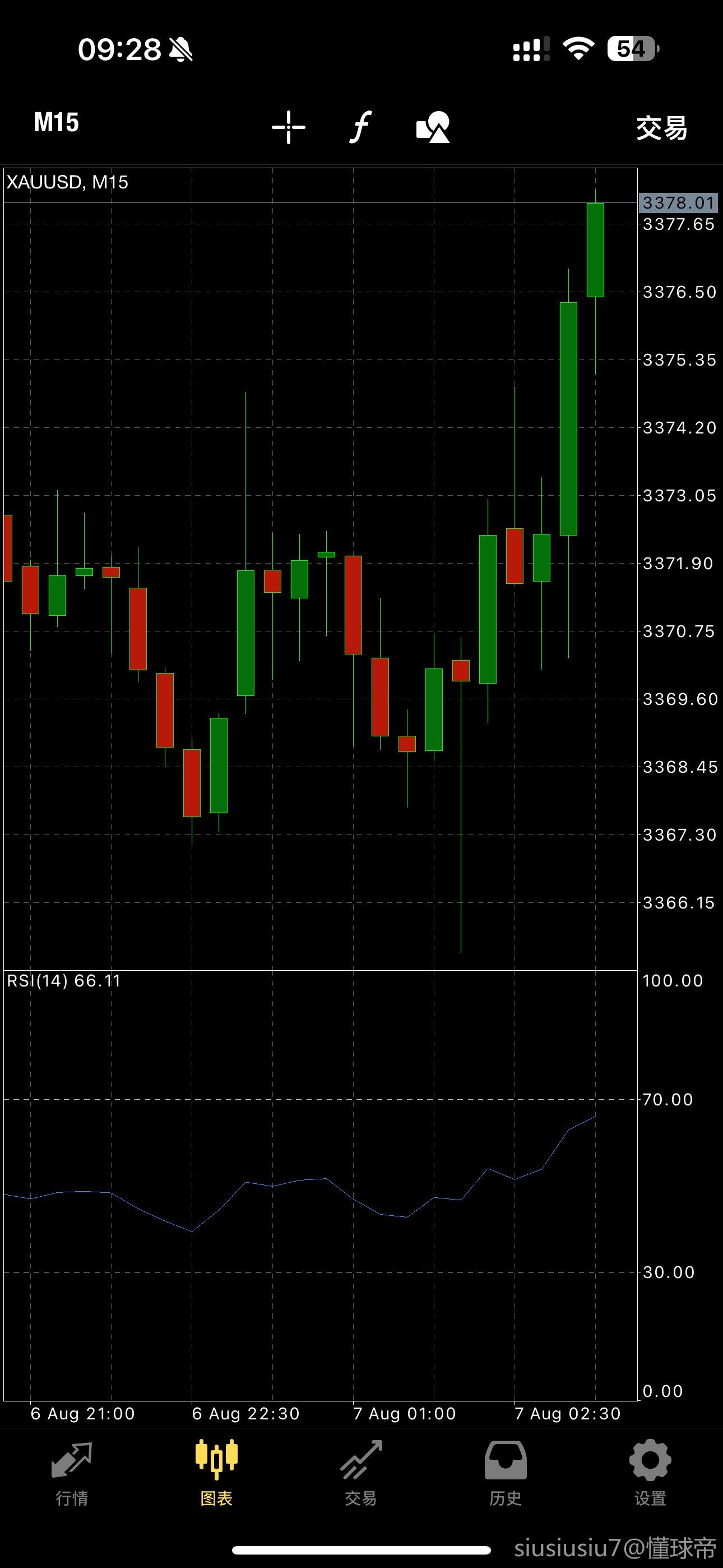This screenshot has height=1568, width=723.
Task: Open the indicators function icon
Action: (x=361, y=127)
